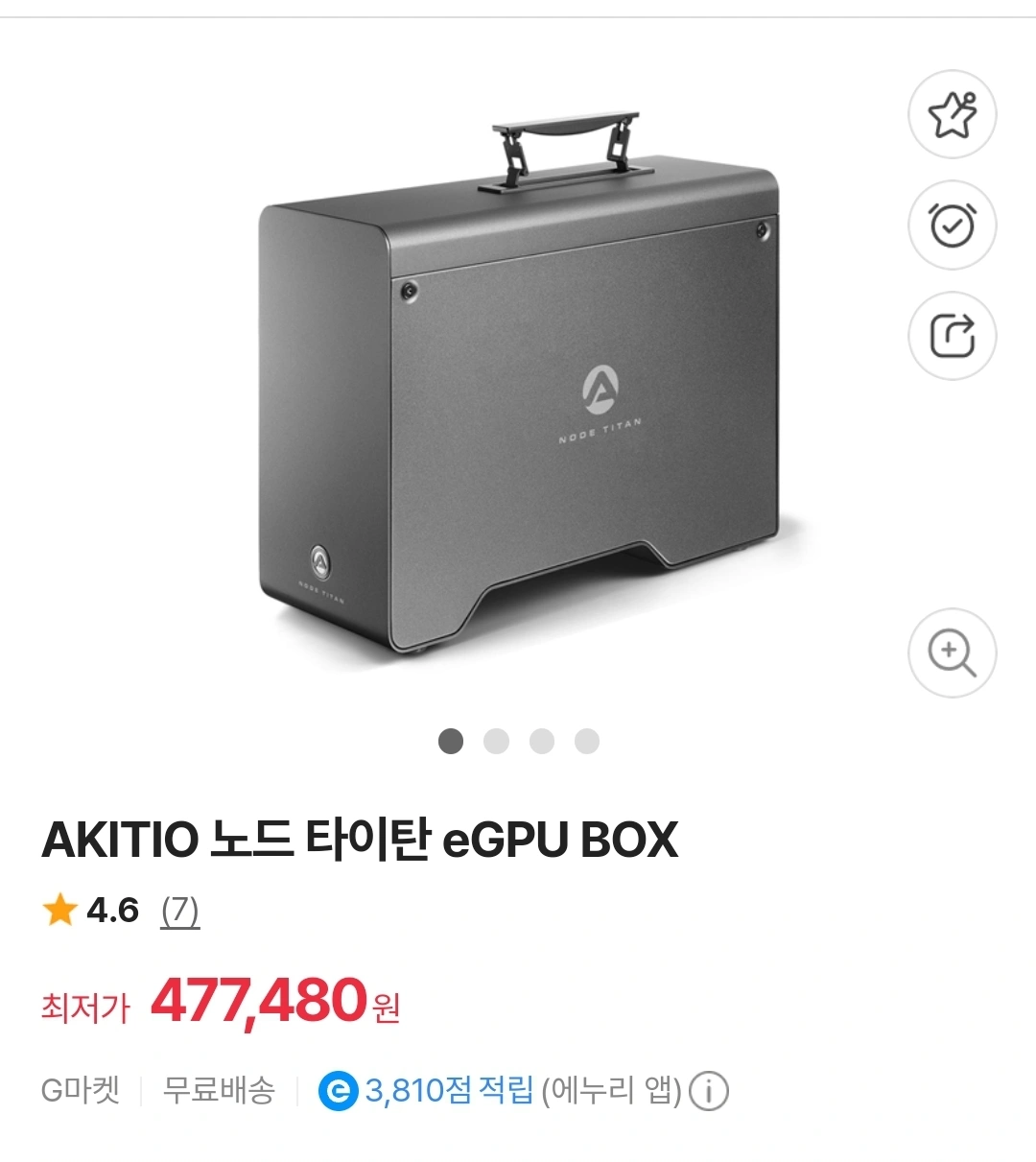Viewport: 1036px width, 1162px height.
Task: Click the orange rating star icon
Action: (x=59, y=911)
